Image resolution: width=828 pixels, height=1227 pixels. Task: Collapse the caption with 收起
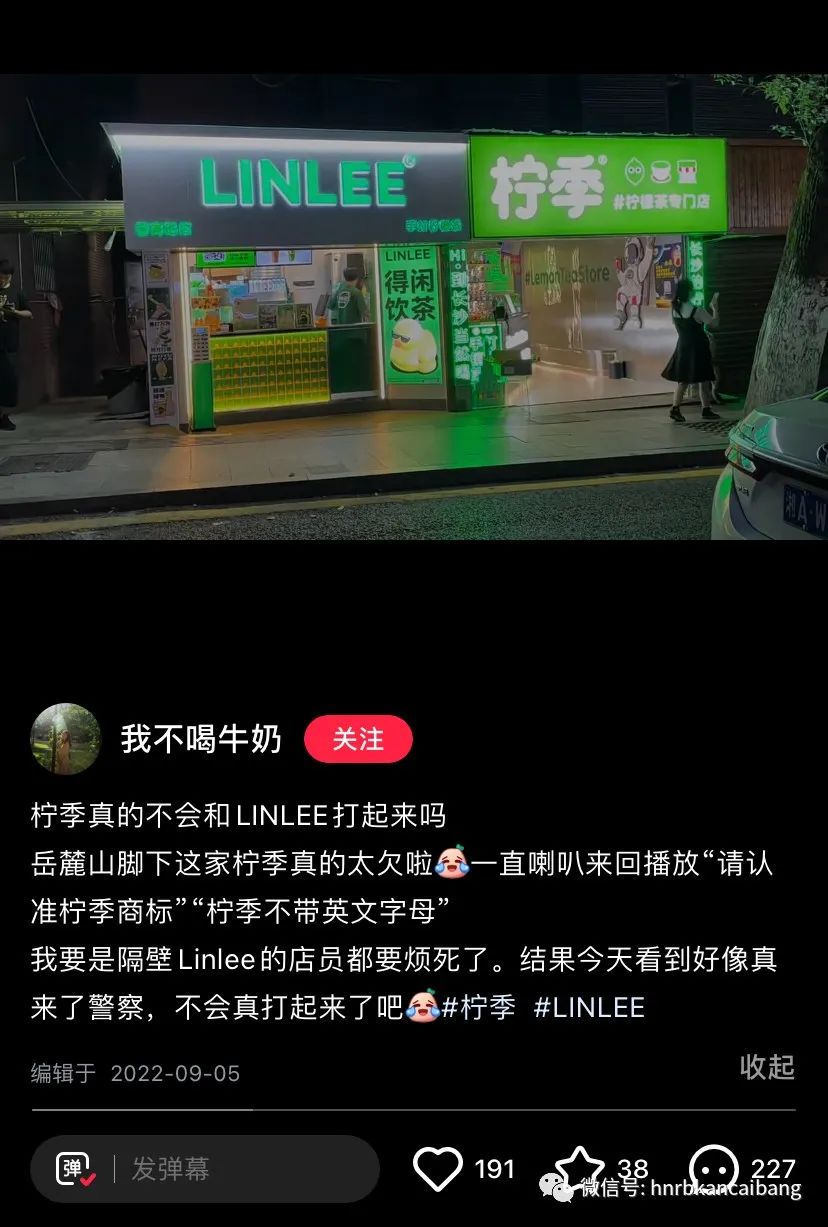(x=766, y=1067)
